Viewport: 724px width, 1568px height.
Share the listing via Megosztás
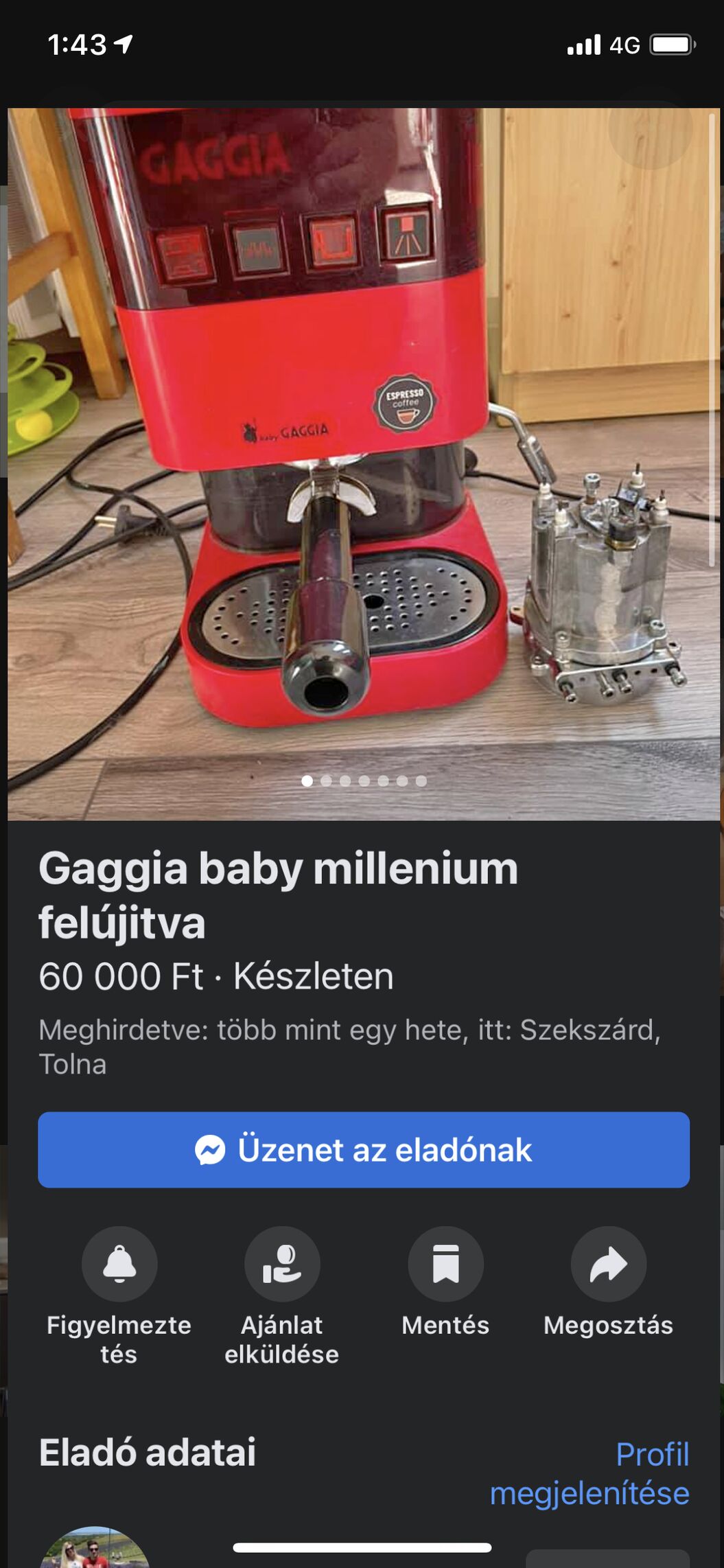608,1264
